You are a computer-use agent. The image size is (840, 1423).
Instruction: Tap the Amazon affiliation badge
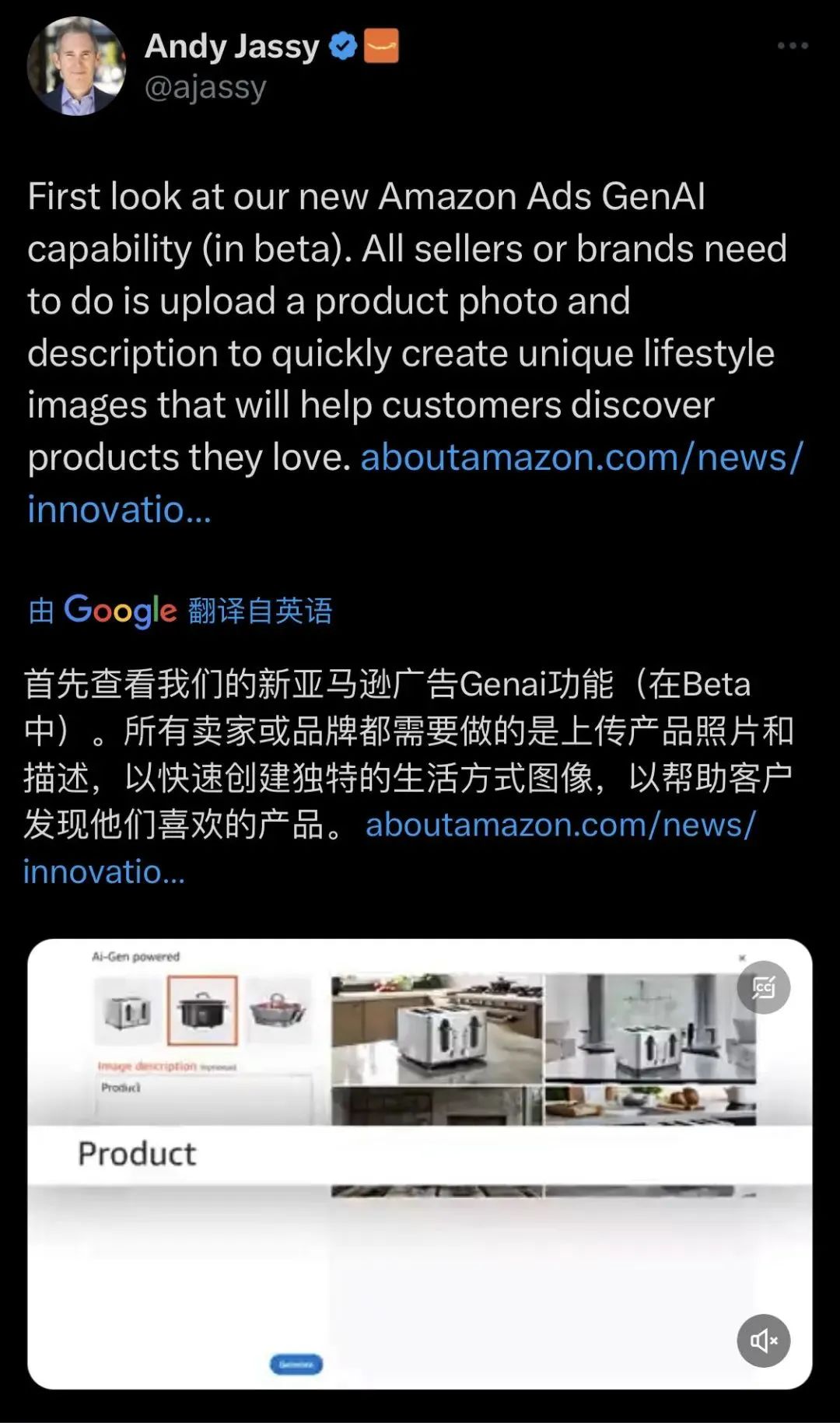381,46
